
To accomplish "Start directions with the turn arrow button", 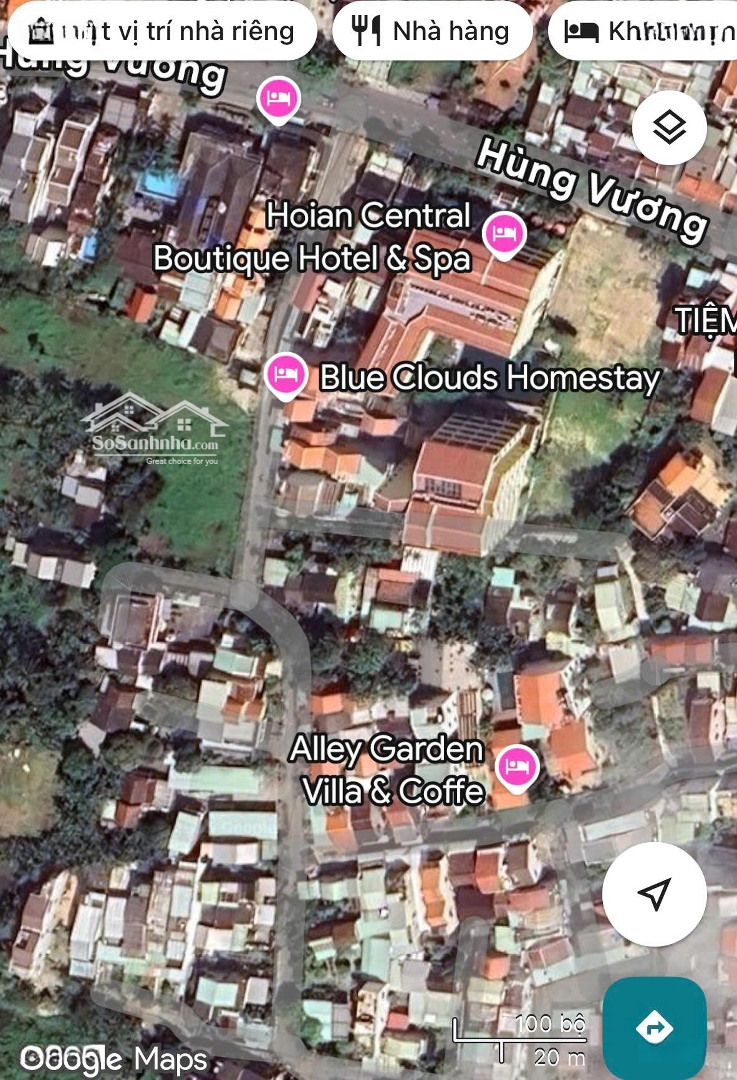I will pyautogui.click(x=654, y=1027).
